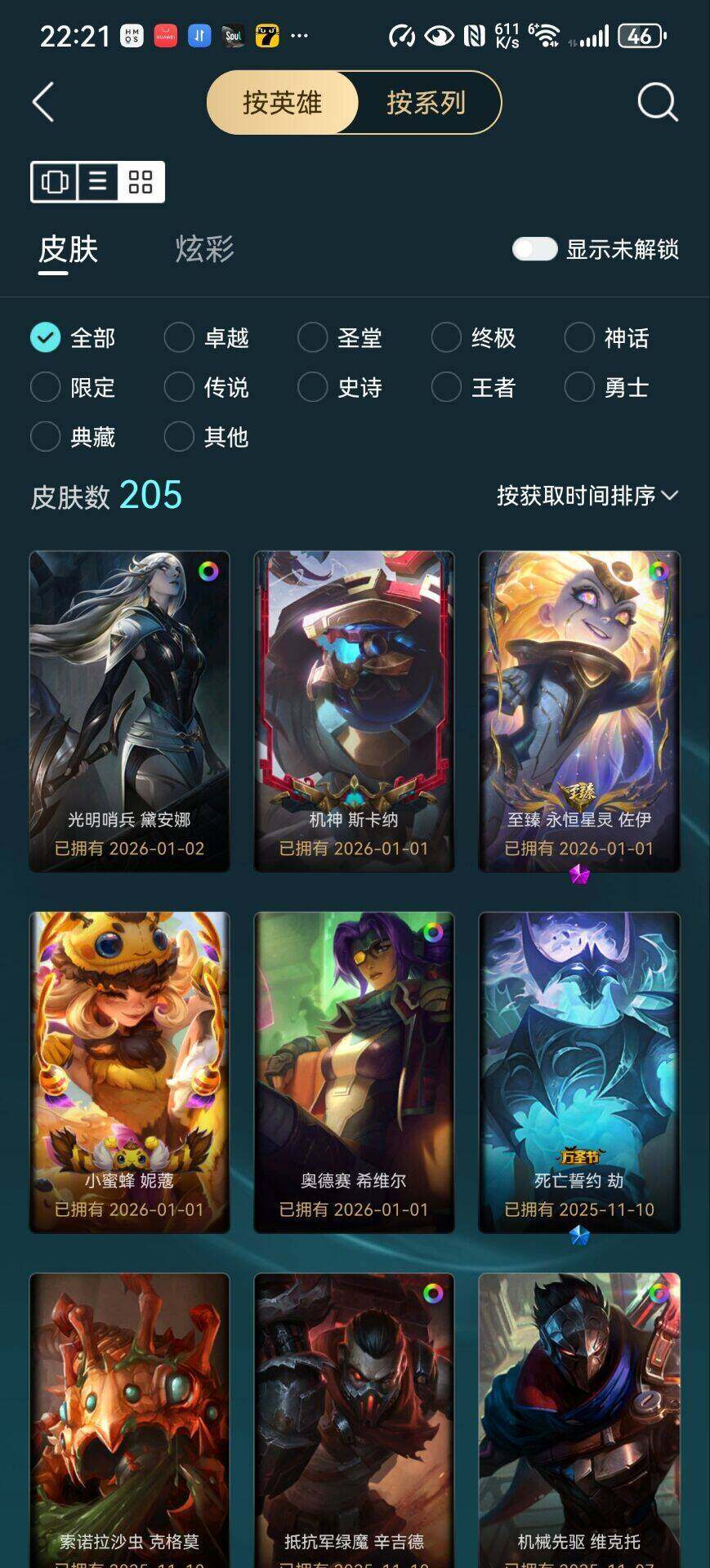Toggle 显示未解锁 switch
Image resolution: width=710 pixels, height=1568 pixels.
(x=534, y=249)
